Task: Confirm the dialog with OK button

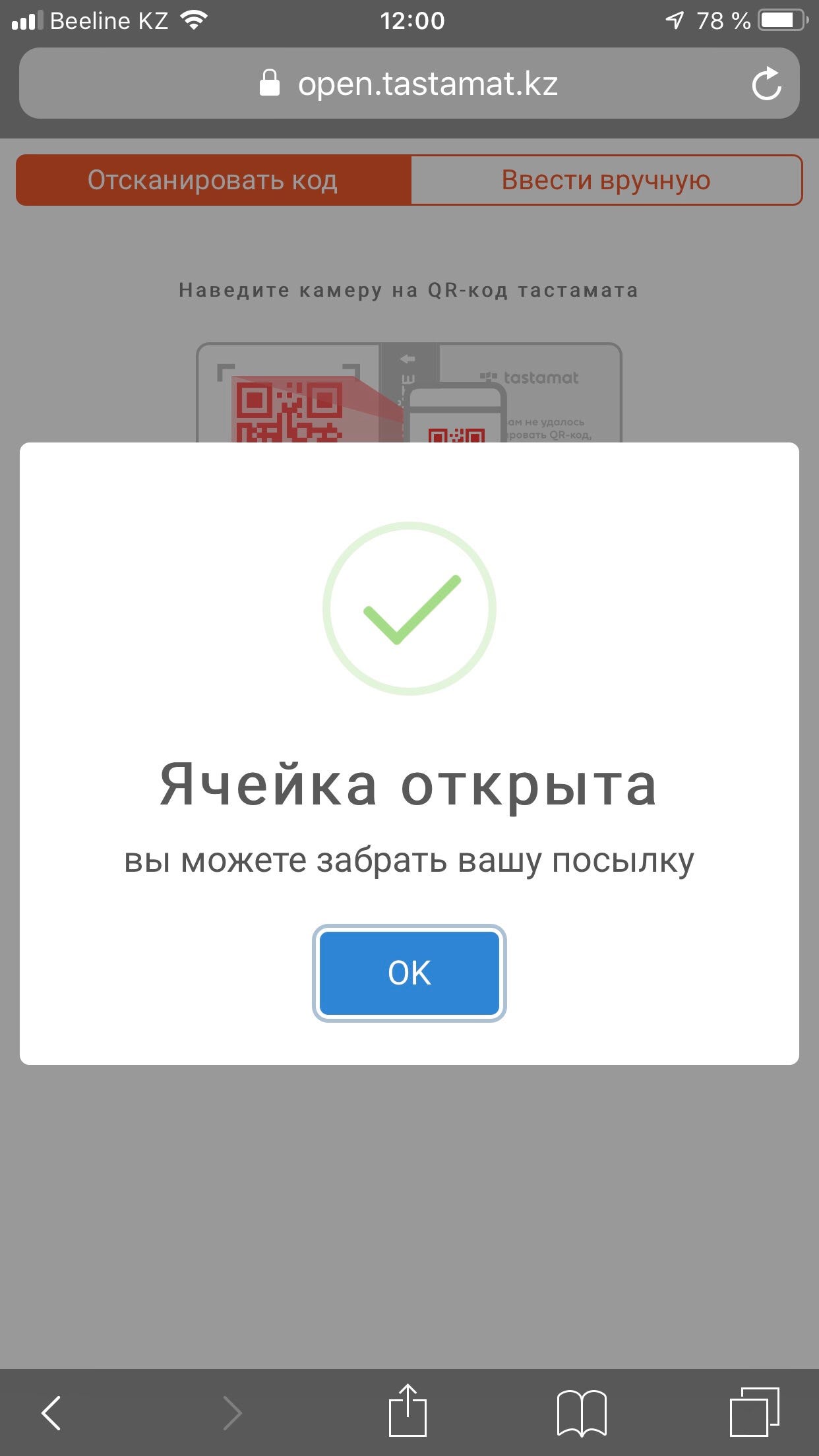Action: (409, 973)
